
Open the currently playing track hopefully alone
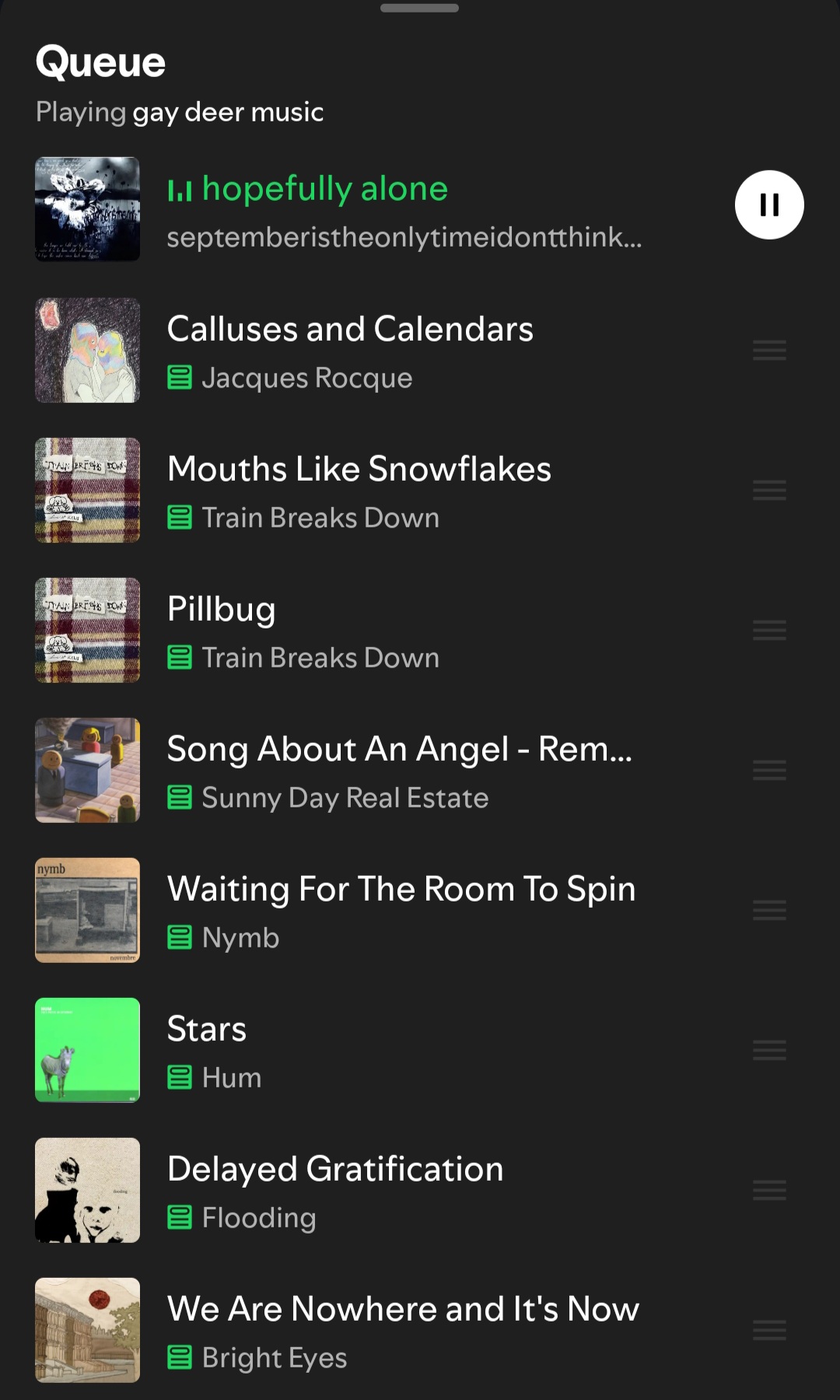pyautogui.click(x=324, y=190)
